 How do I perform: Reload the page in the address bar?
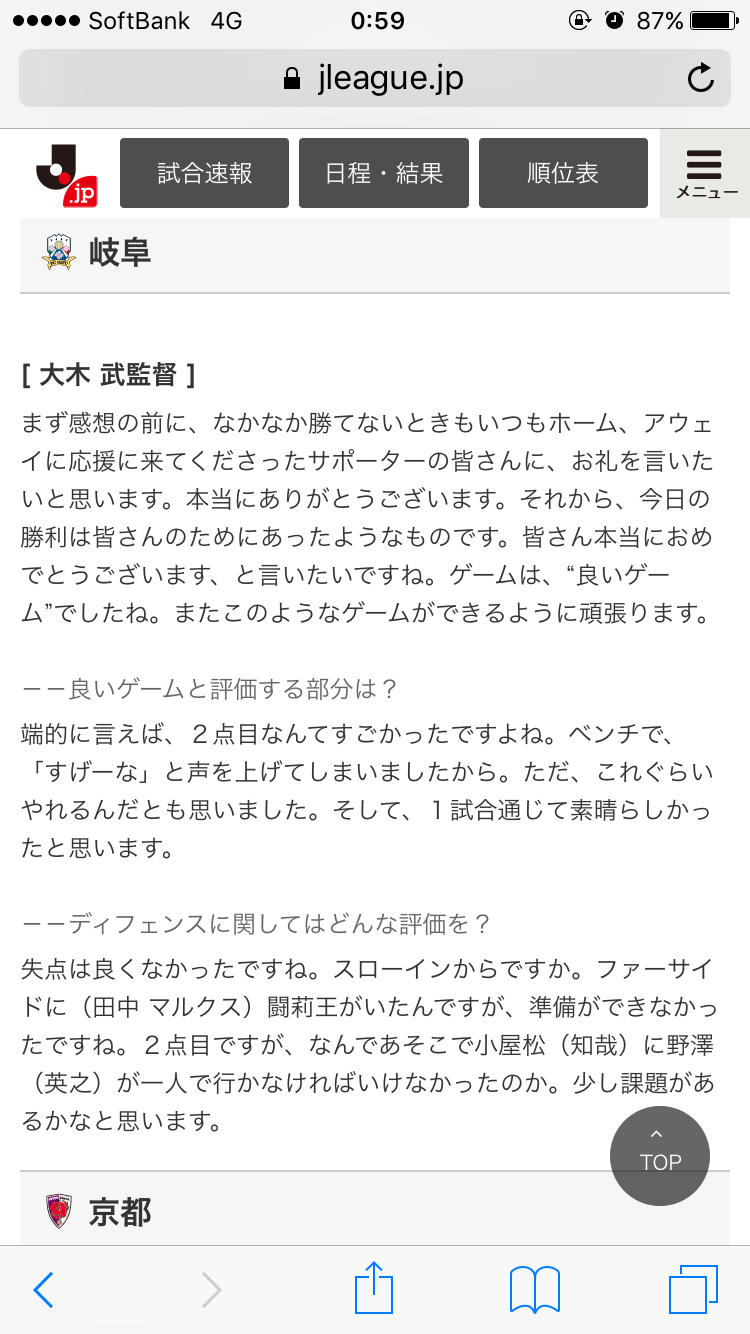(701, 78)
